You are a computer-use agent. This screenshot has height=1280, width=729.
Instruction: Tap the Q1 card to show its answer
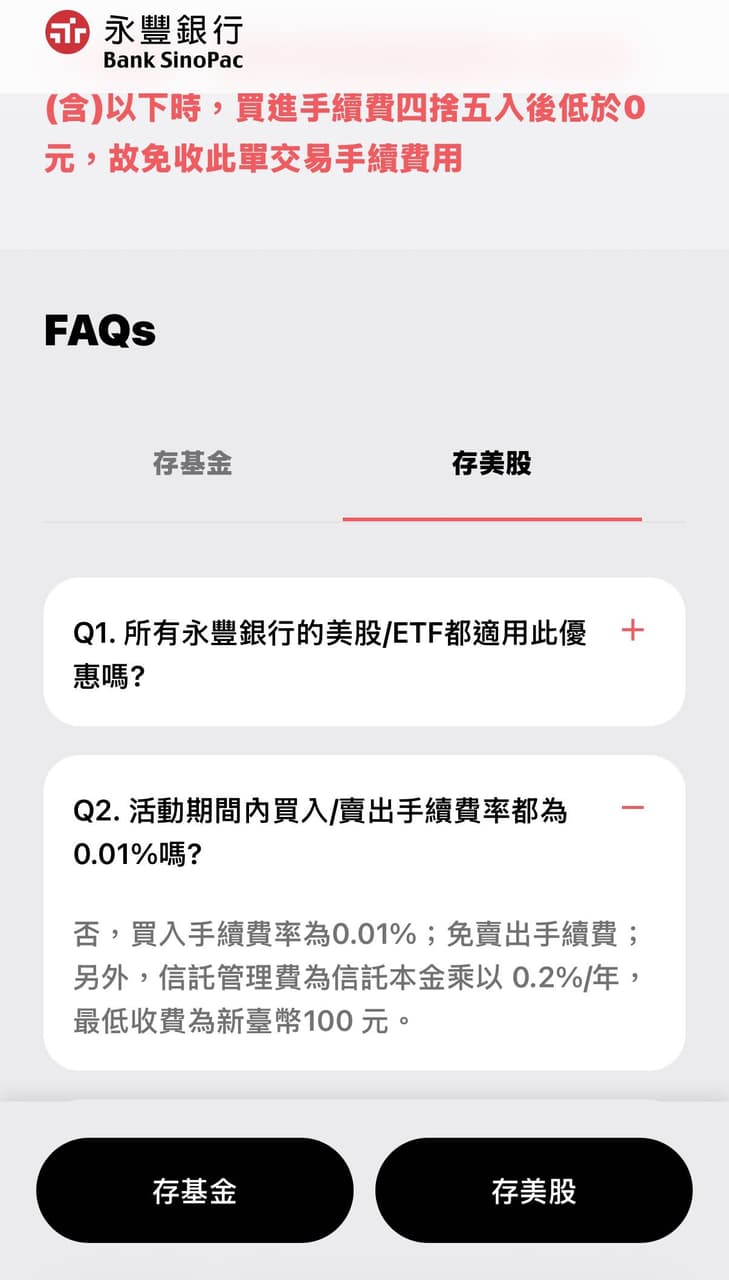click(x=330, y=652)
